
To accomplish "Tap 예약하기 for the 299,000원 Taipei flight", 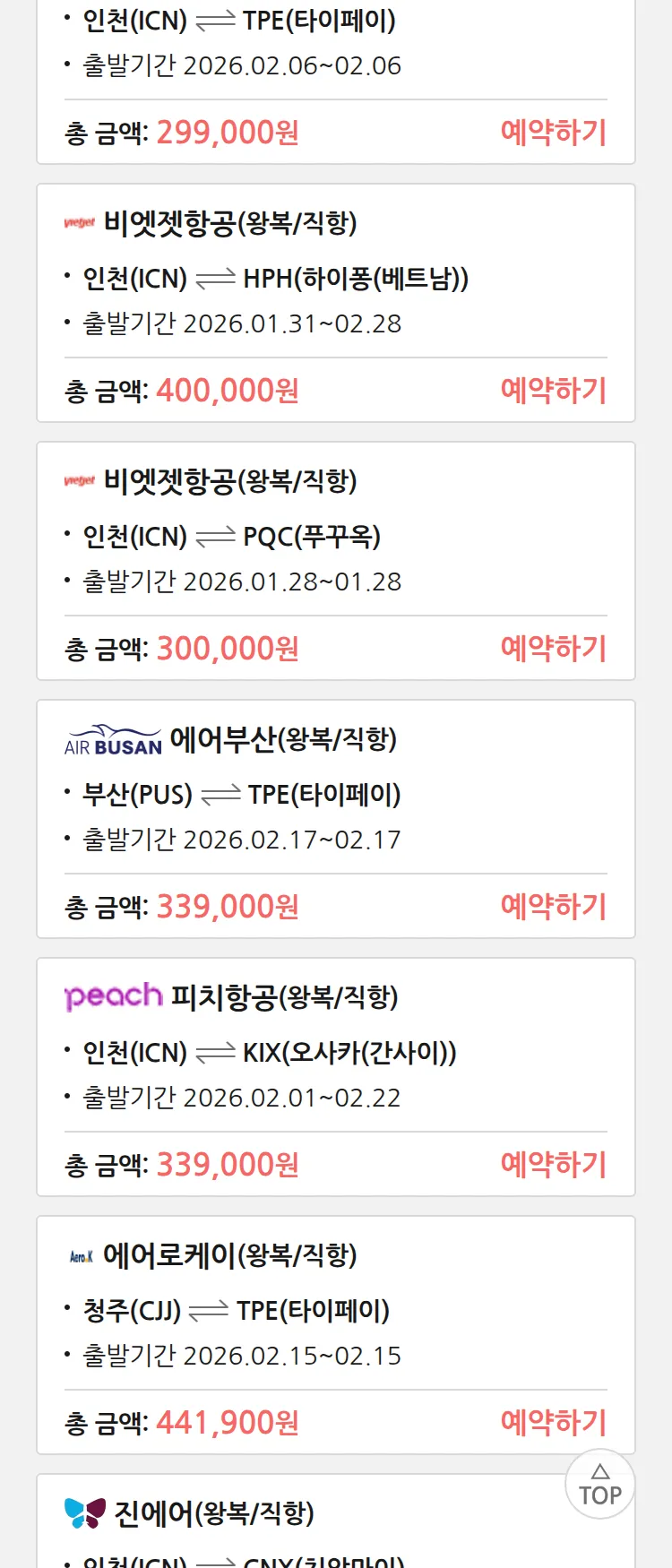I will point(553,133).
